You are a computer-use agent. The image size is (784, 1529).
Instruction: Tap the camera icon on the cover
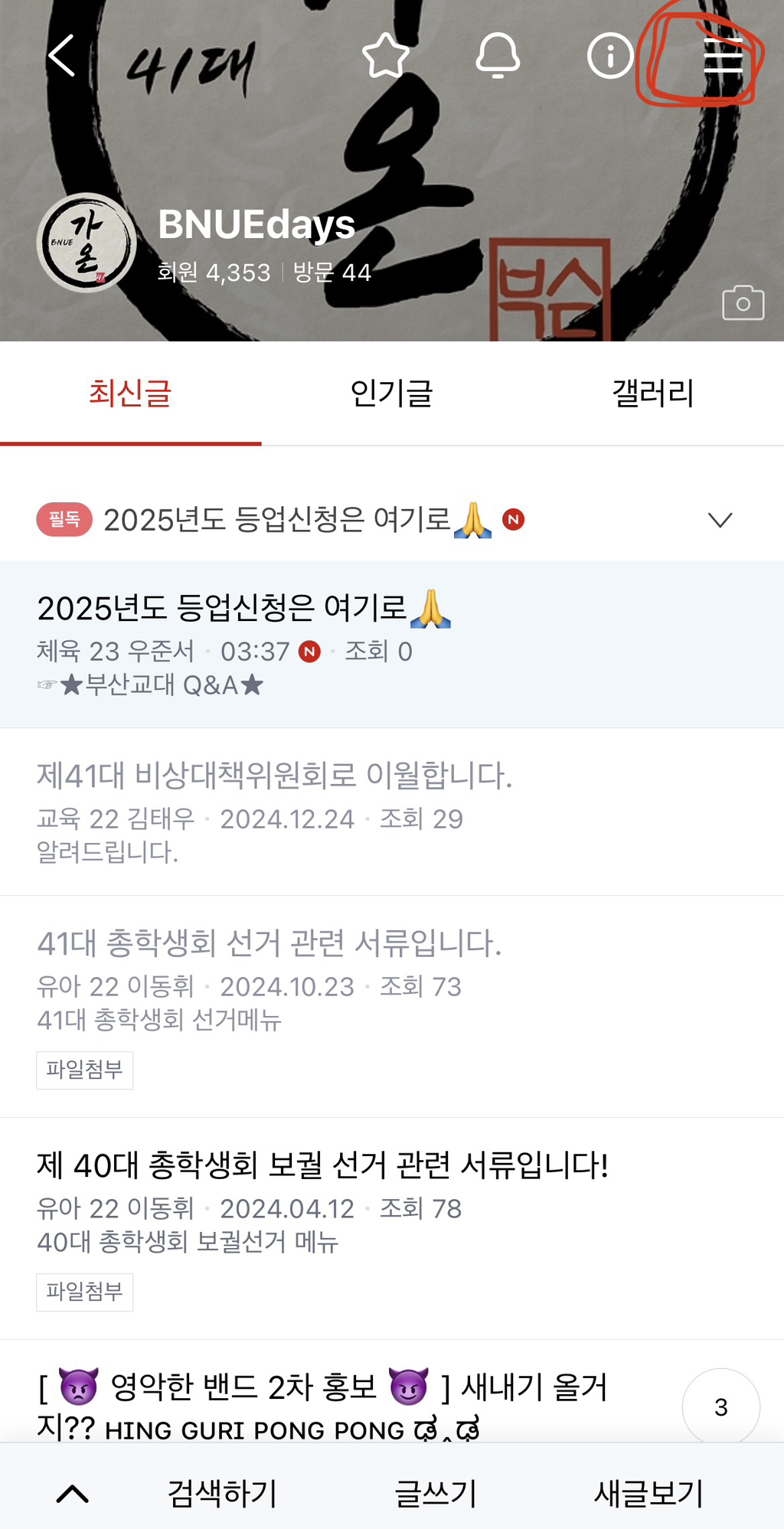(743, 302)
